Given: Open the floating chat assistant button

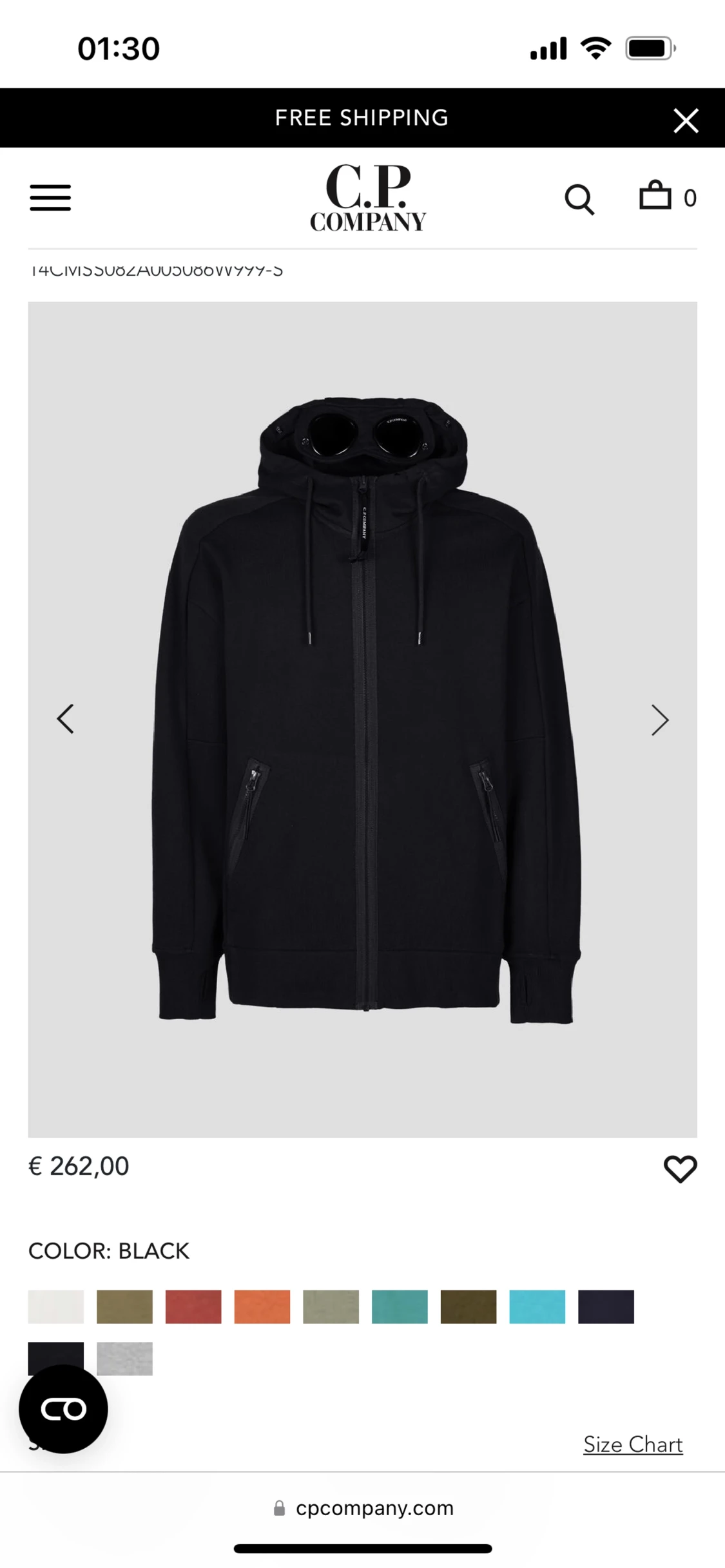Looking at the screenshot, I should point(63,1409).
